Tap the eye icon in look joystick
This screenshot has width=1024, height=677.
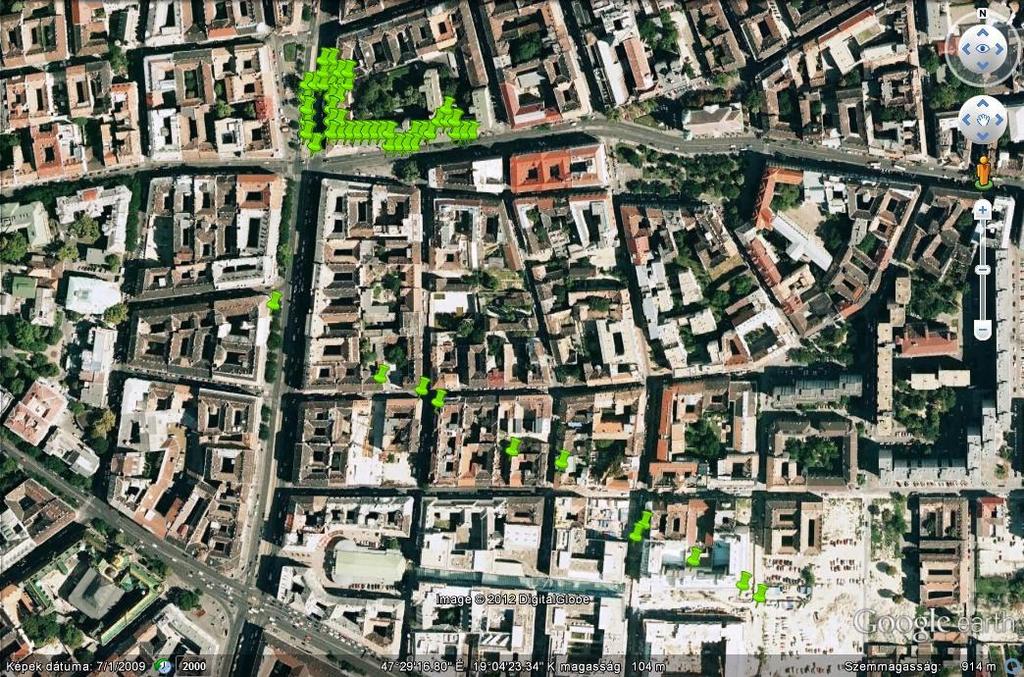tap(982, 48)
